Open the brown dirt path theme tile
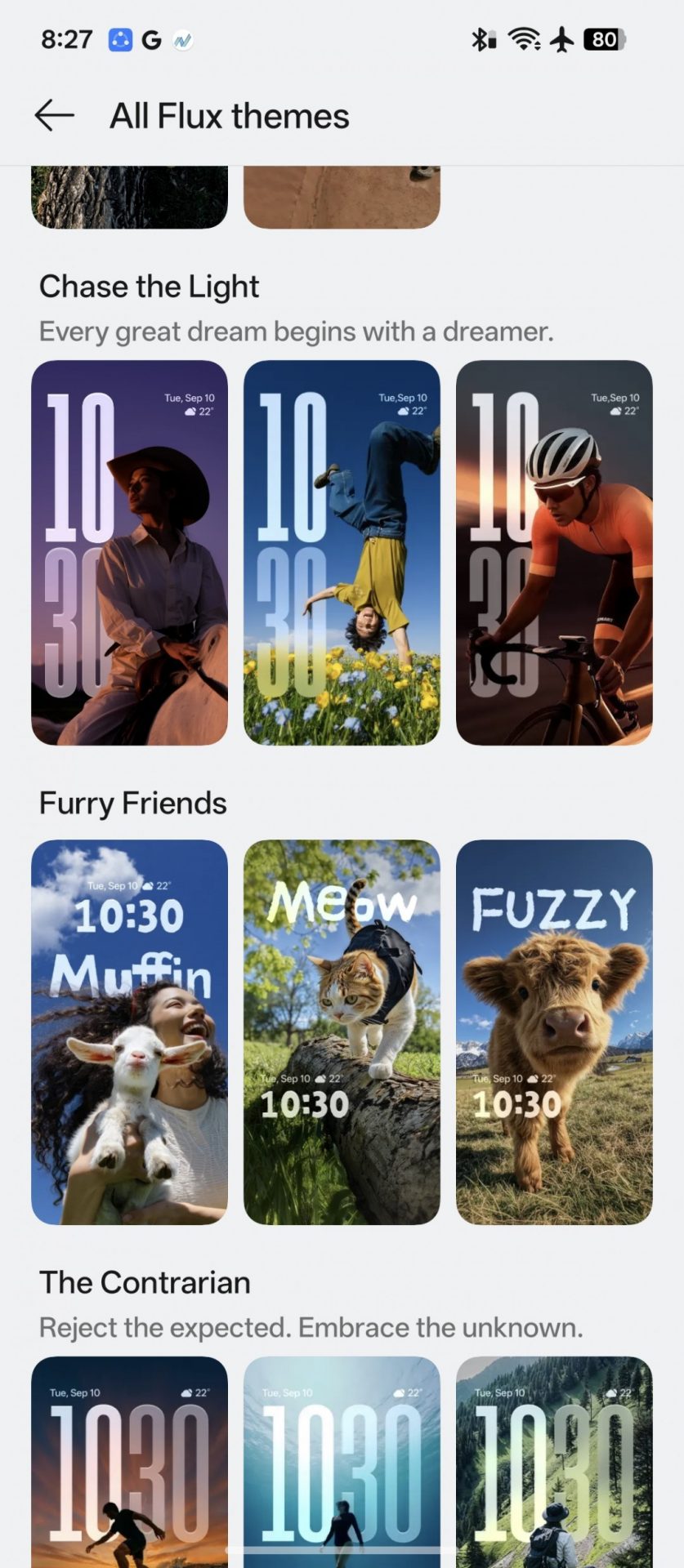 [x=342, y=197]
